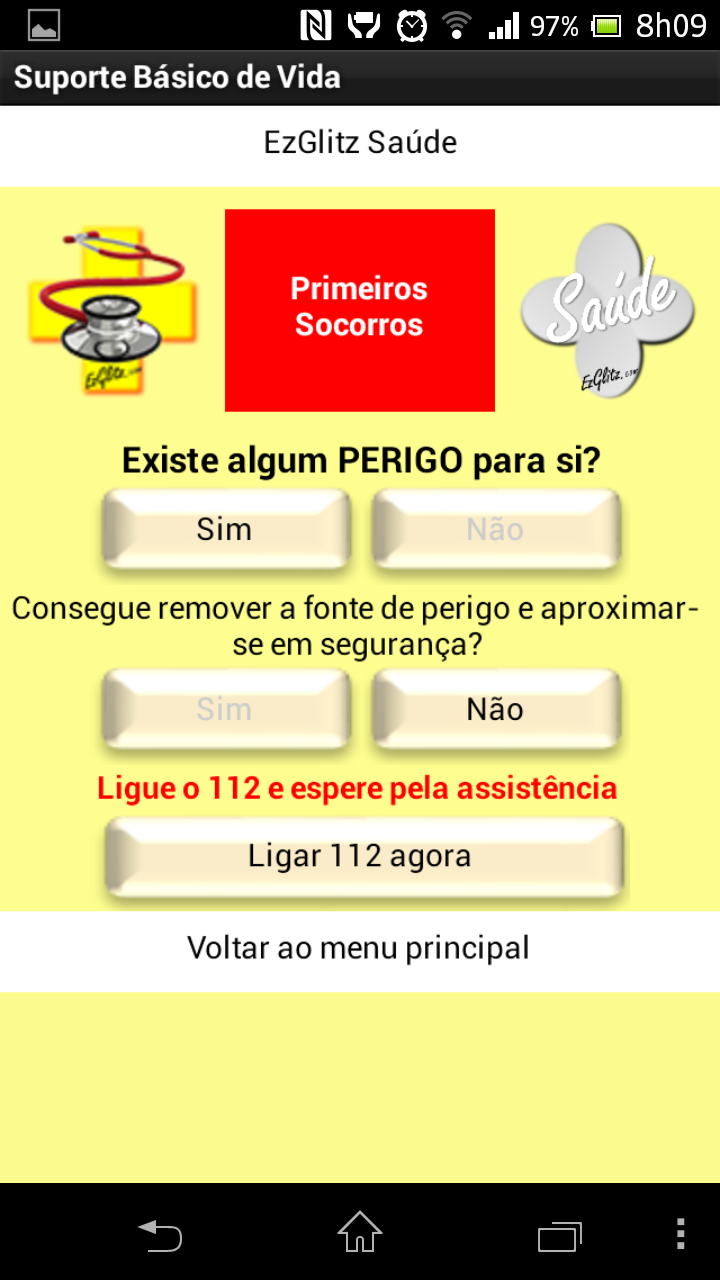Open the overflow menu in navigation bar

[x=680, y=1235]
